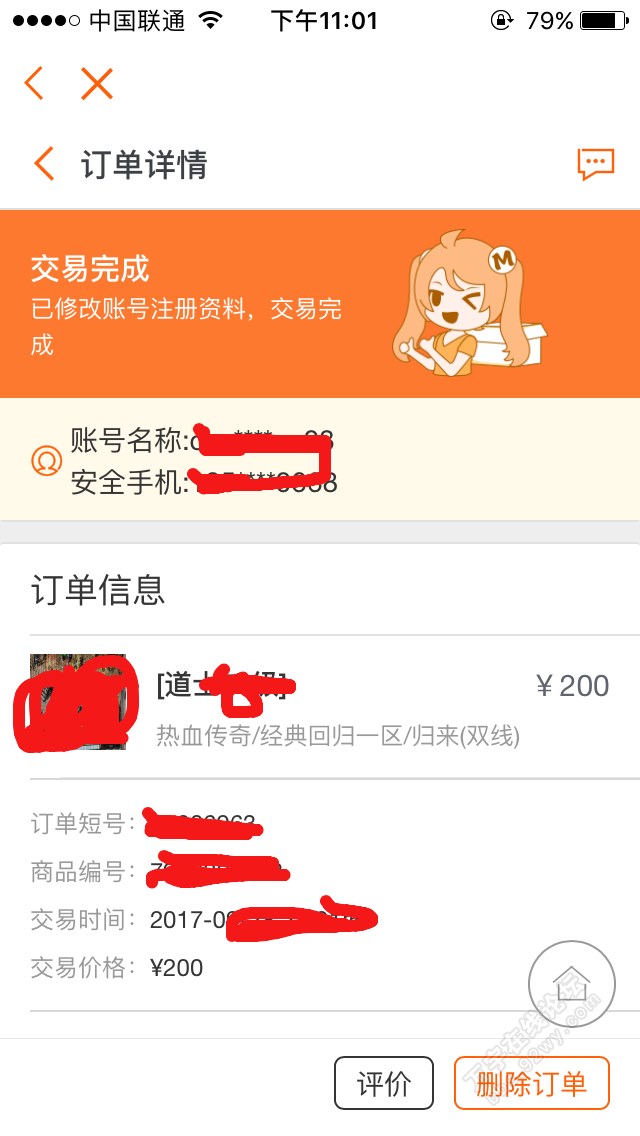Delete this order with 删除订单
The width and height of the screenshot is (640, 1136).
(x=531, y=1083)
